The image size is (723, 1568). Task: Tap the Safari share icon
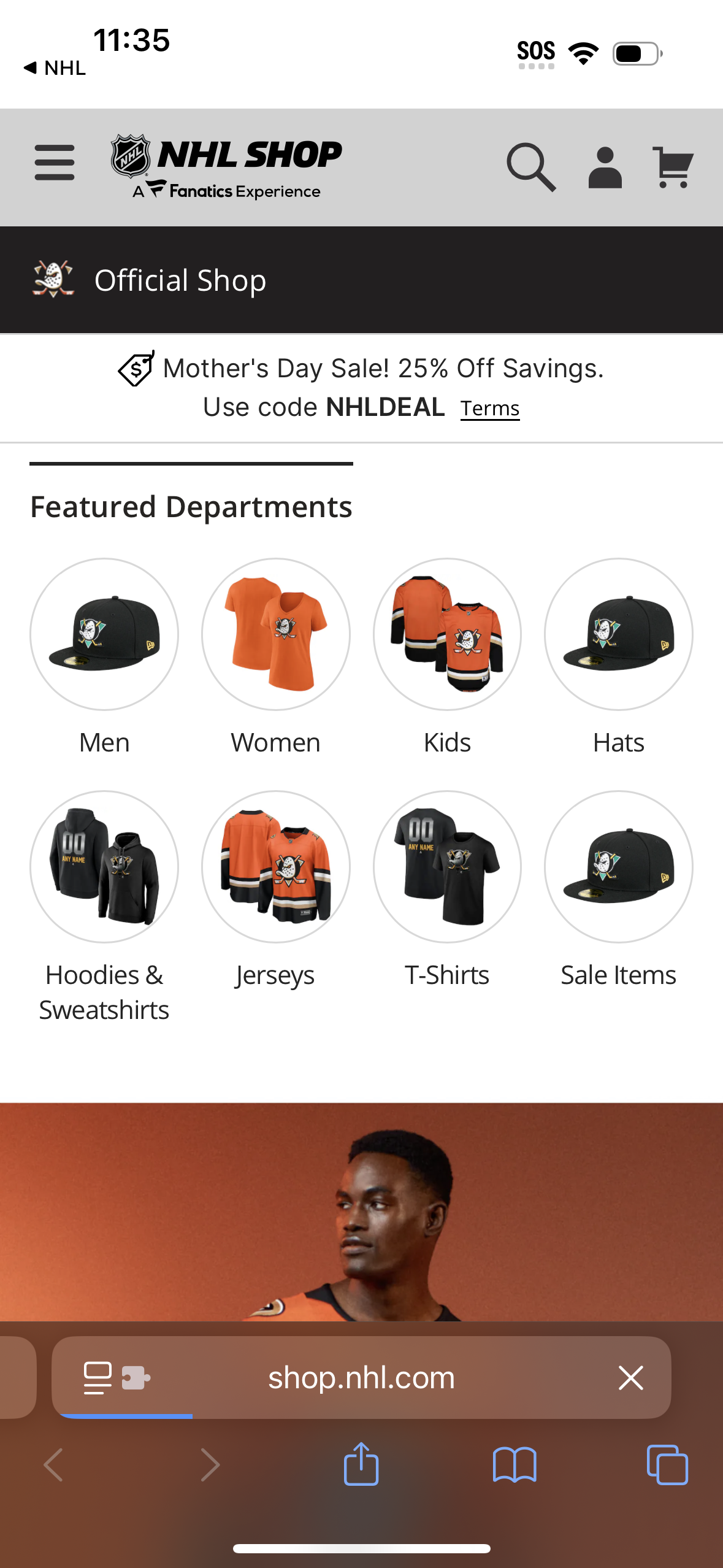361,1463
